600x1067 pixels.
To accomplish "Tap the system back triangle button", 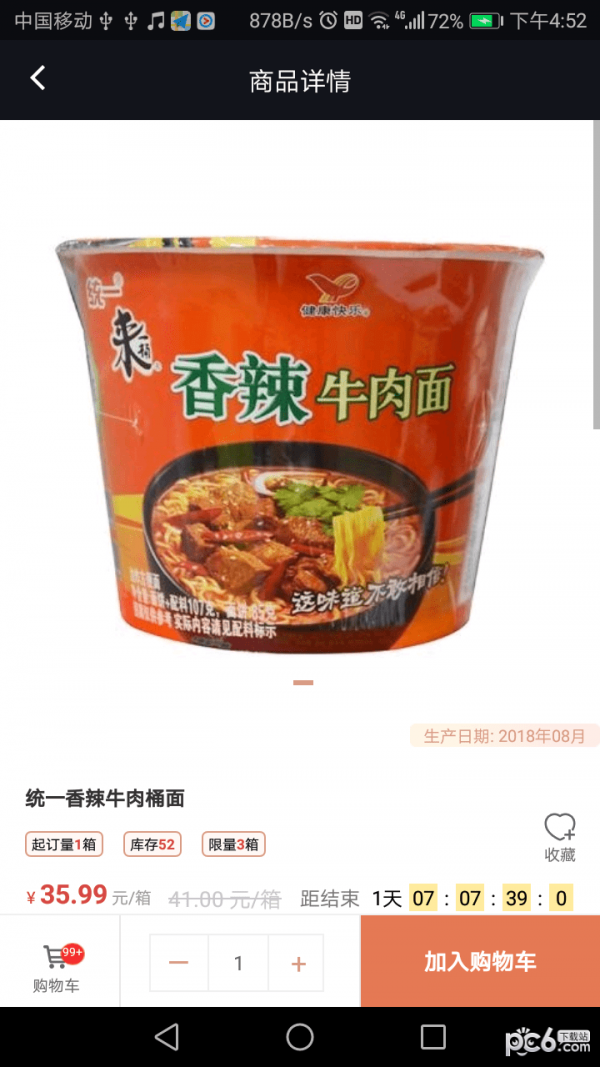I will (x=167, y=1037).
